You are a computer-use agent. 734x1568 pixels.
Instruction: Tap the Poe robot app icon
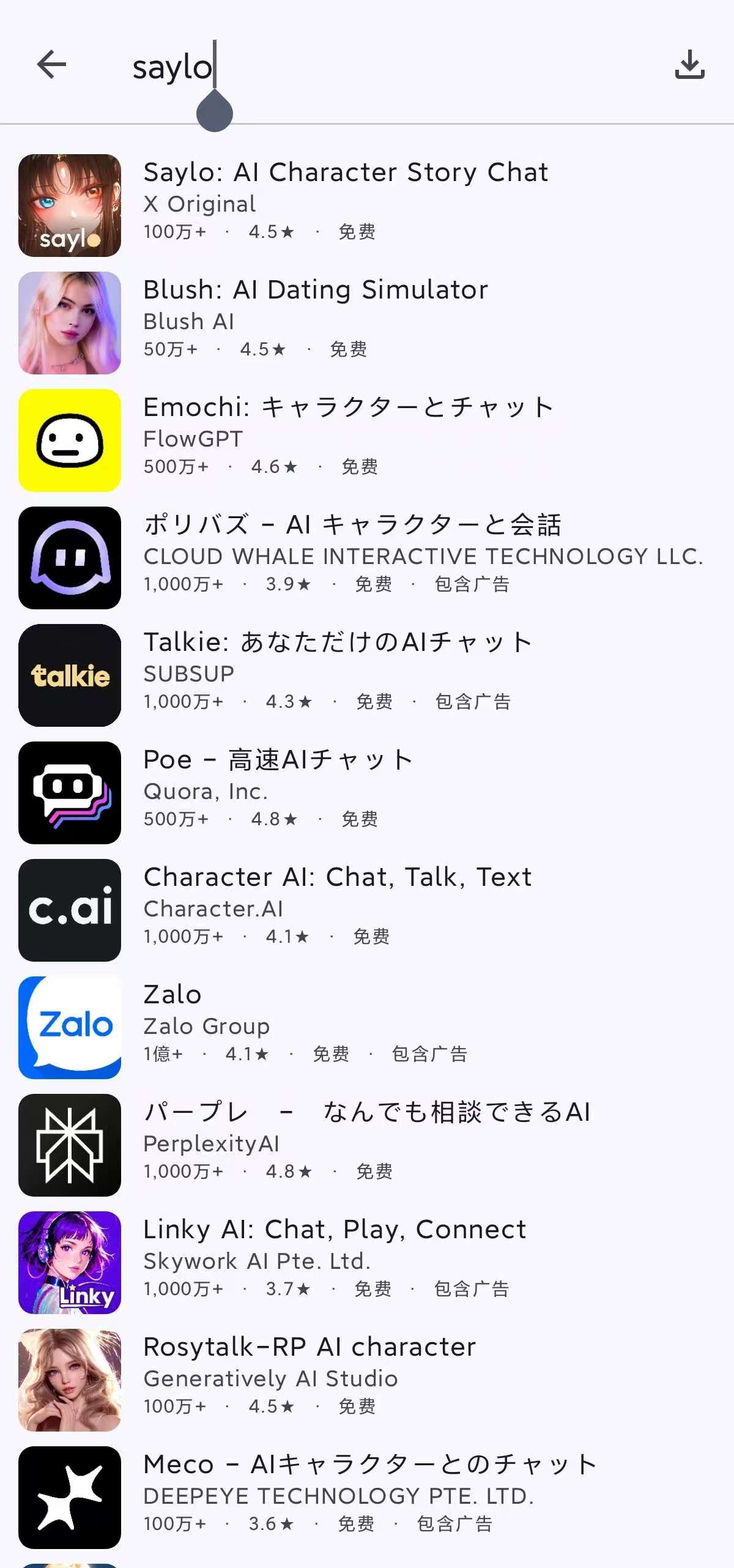point(70,792)
